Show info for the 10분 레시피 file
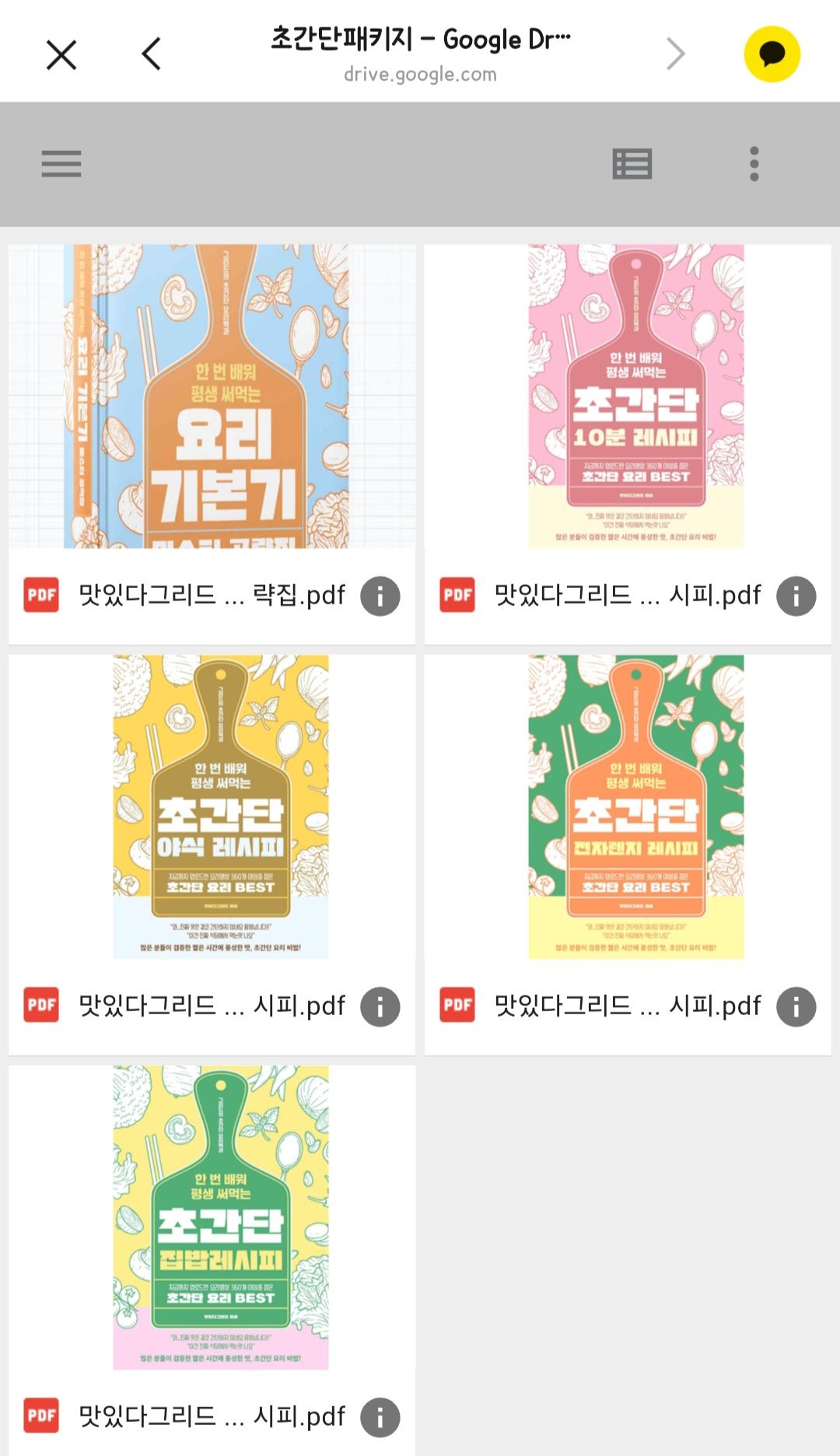The image size is (840, 1456). [x=796, y=597]
